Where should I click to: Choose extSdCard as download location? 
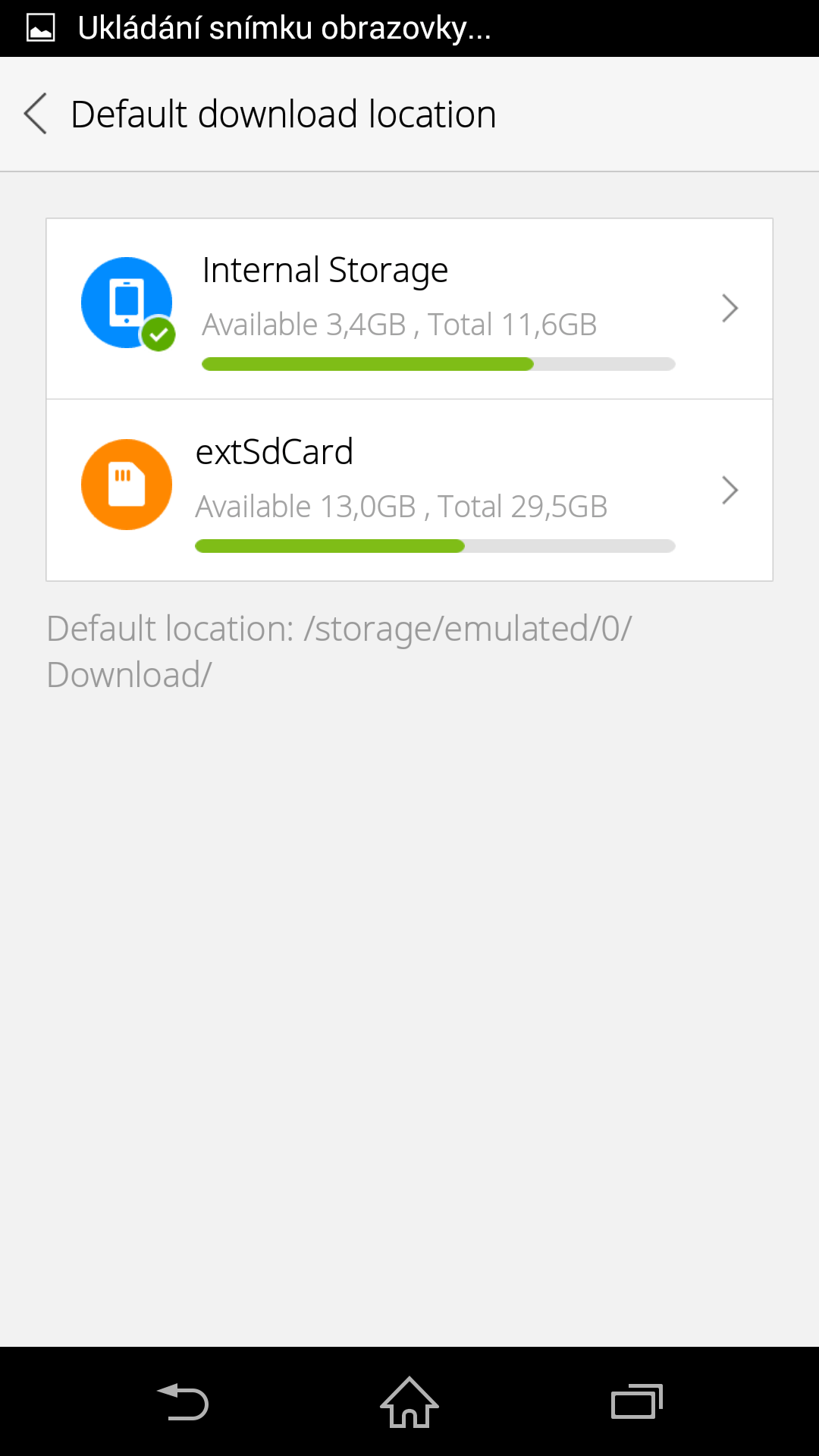coord(409,491)
